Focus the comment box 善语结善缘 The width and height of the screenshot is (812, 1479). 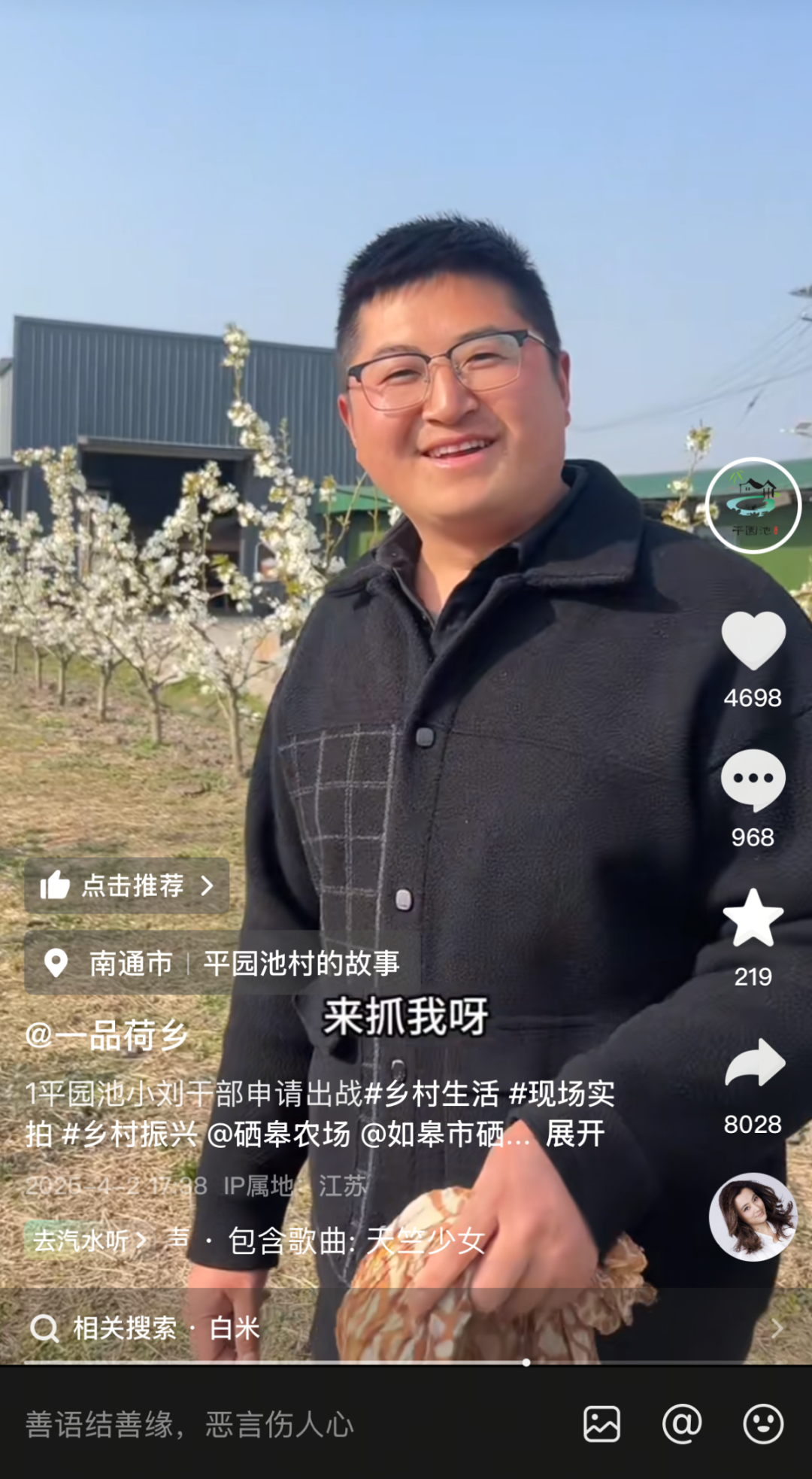pyautogui.click(x=226, y=1424)
